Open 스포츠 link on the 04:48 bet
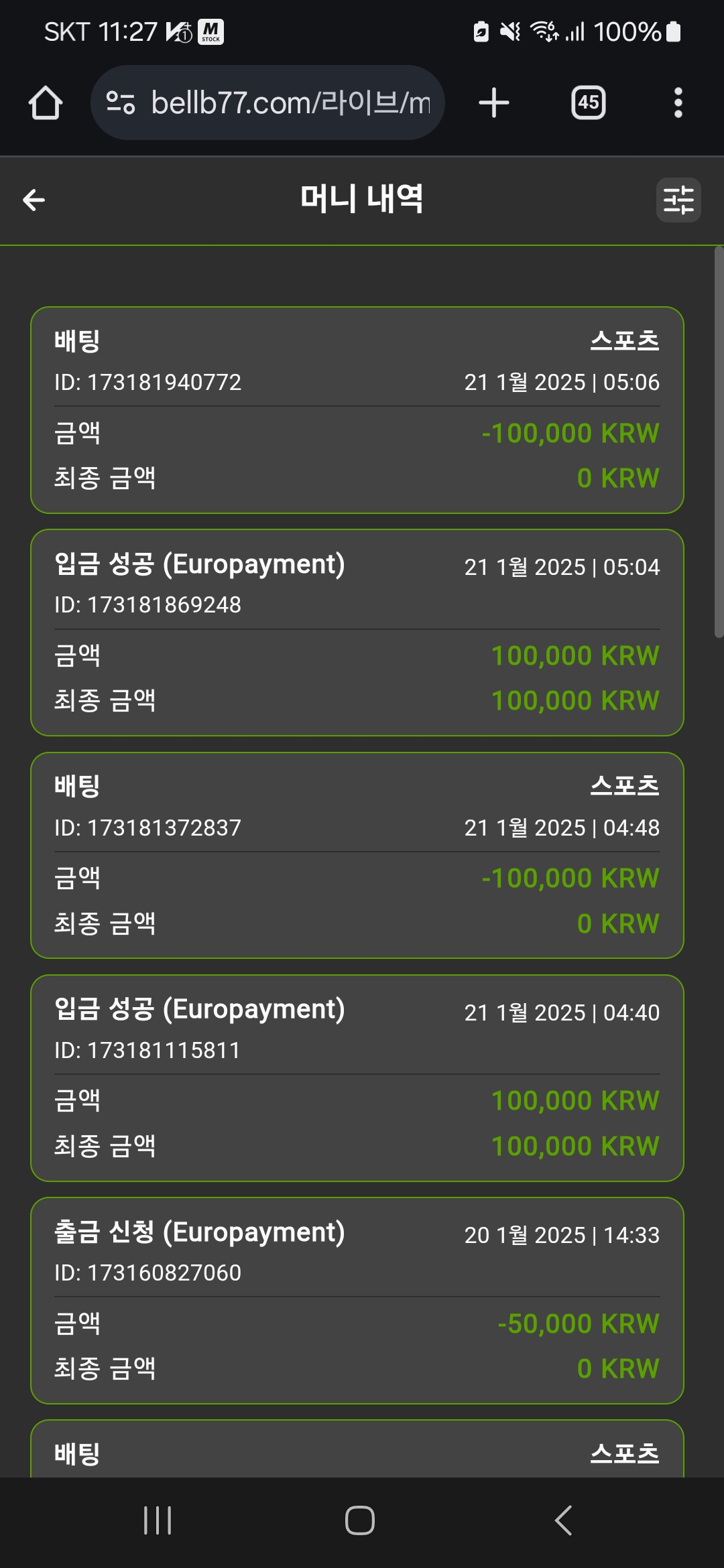The width and height of the screenshot is (724, 1568). (x=625, y=785)
